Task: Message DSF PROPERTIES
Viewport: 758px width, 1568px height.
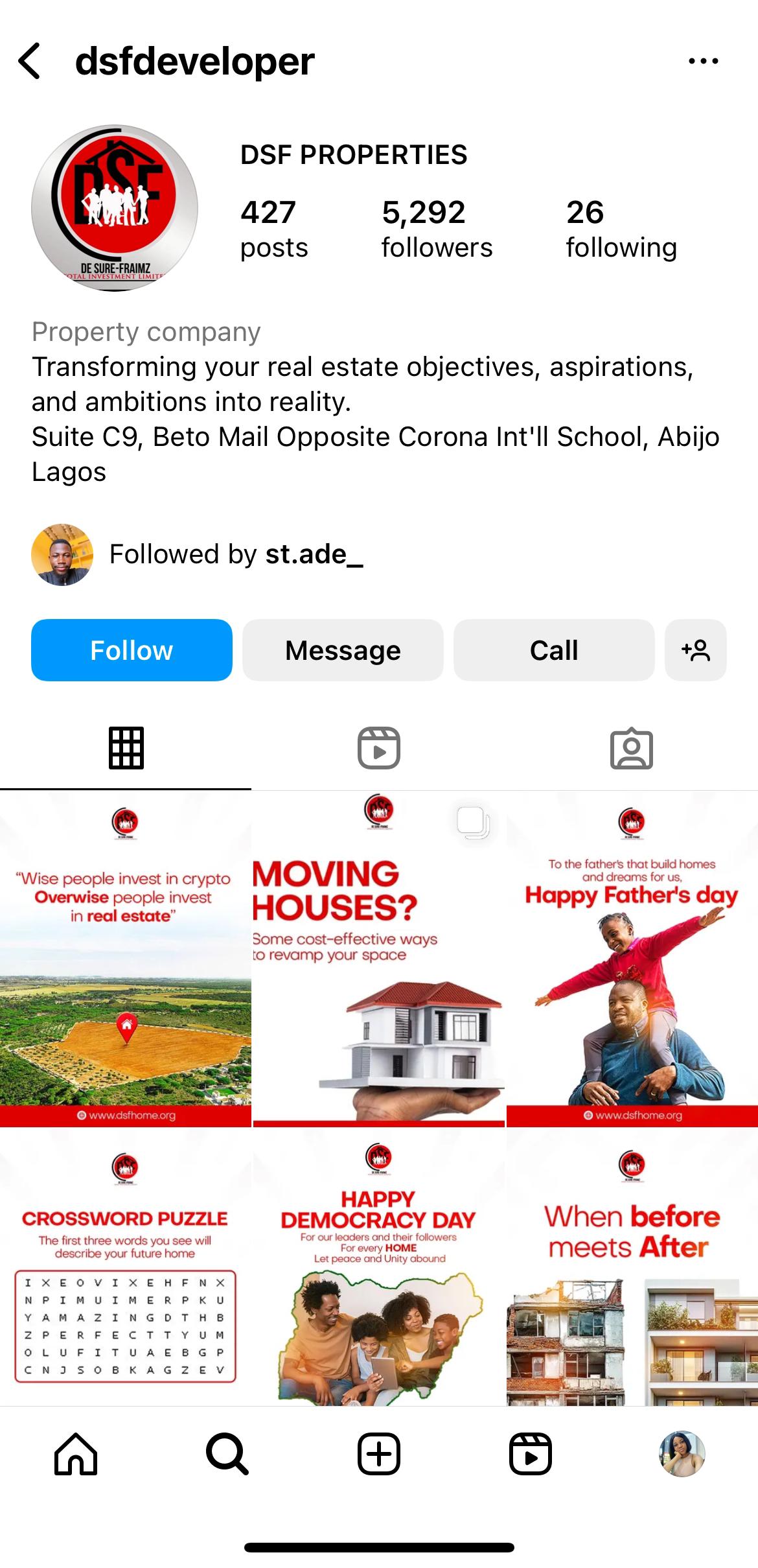Action: click(343, 649)
